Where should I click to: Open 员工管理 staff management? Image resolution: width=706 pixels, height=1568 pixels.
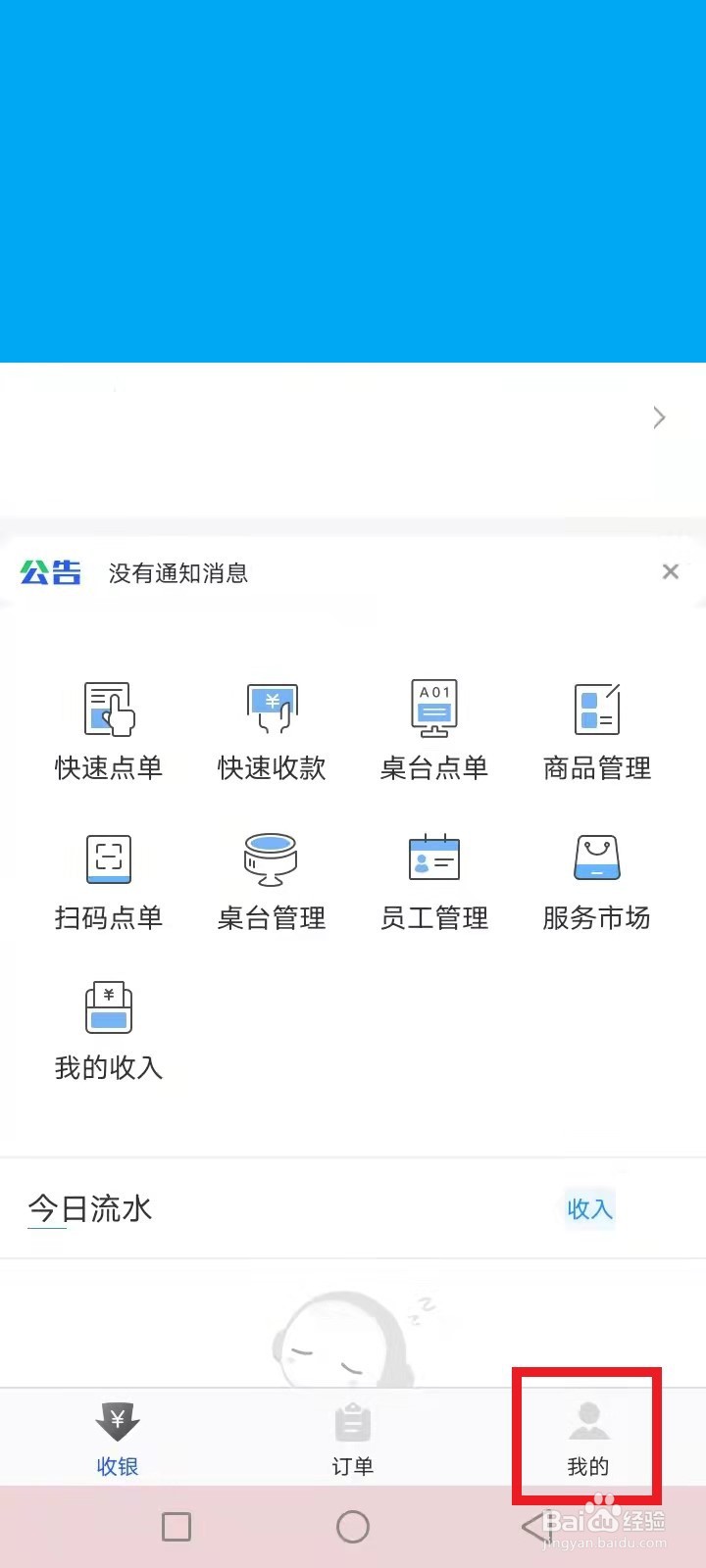click(x=433, y=880)
